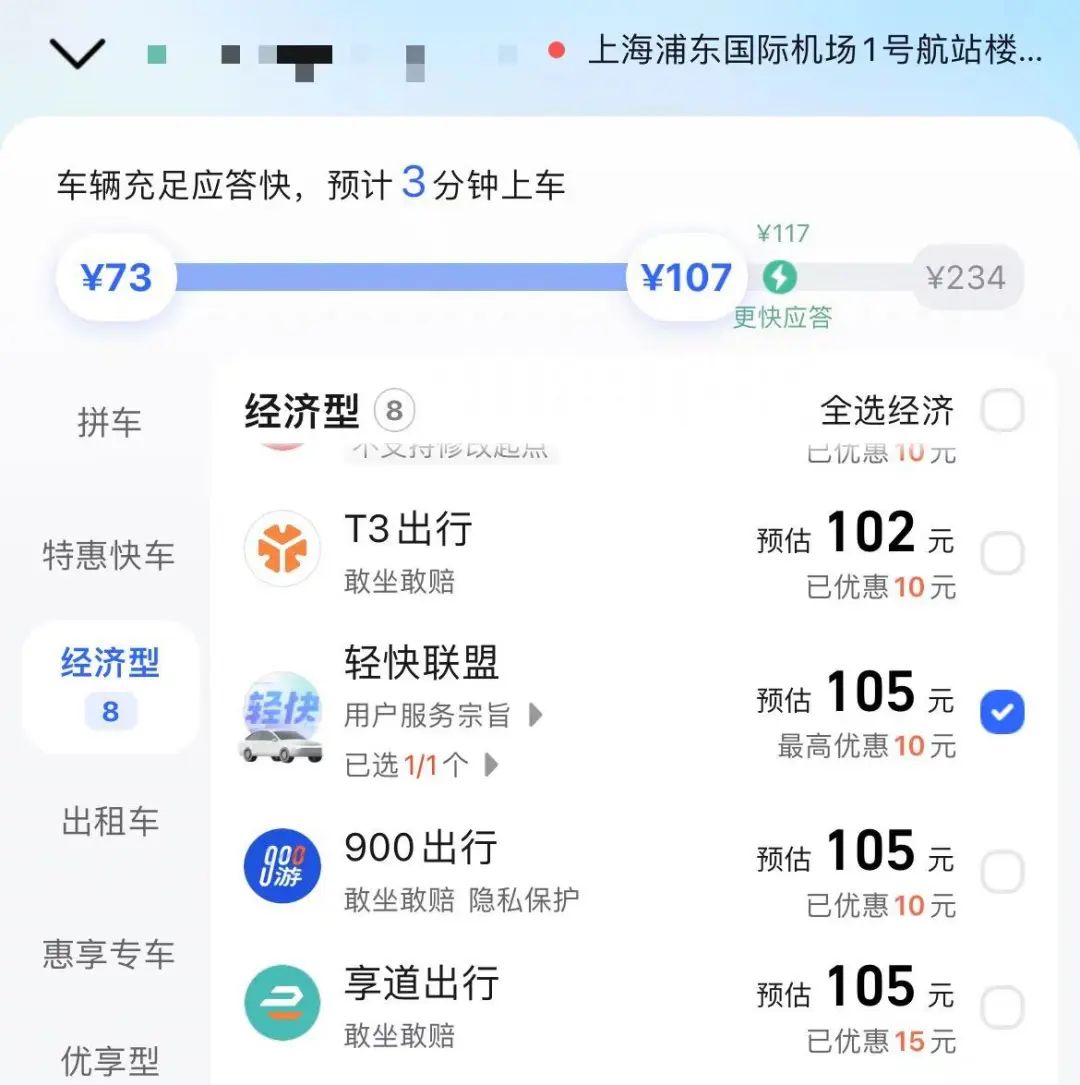The image size is (1080, 1085).
Task: Uncheck the 轻快联盟 ride option
Action: [x=1002, y=712]
